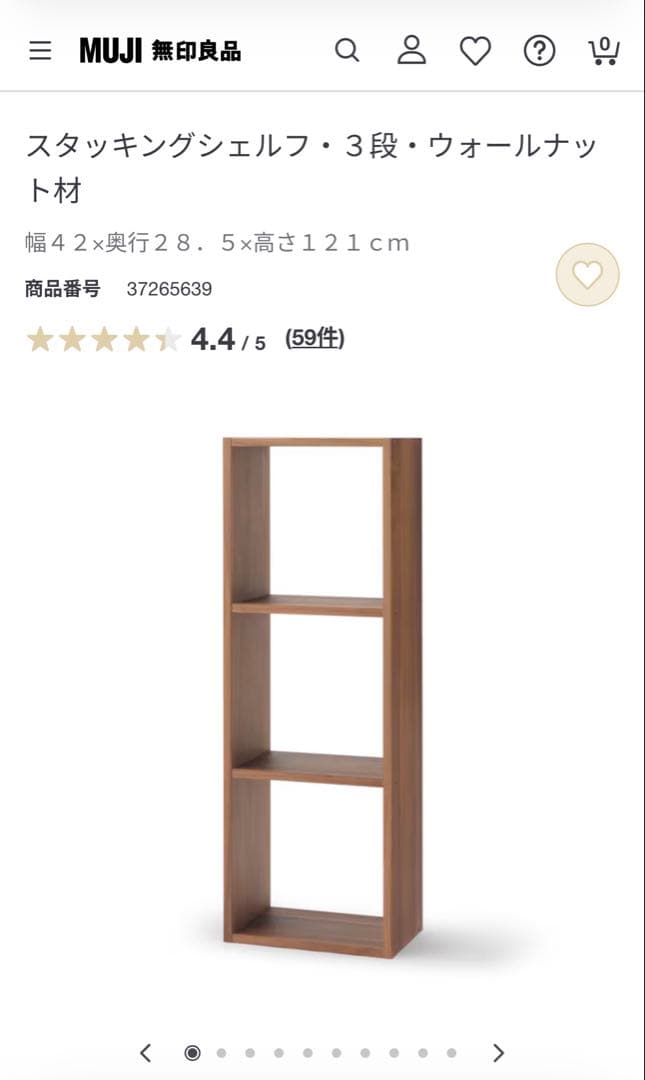
Task: Open the shopping cart
Action: coord(603,51)
